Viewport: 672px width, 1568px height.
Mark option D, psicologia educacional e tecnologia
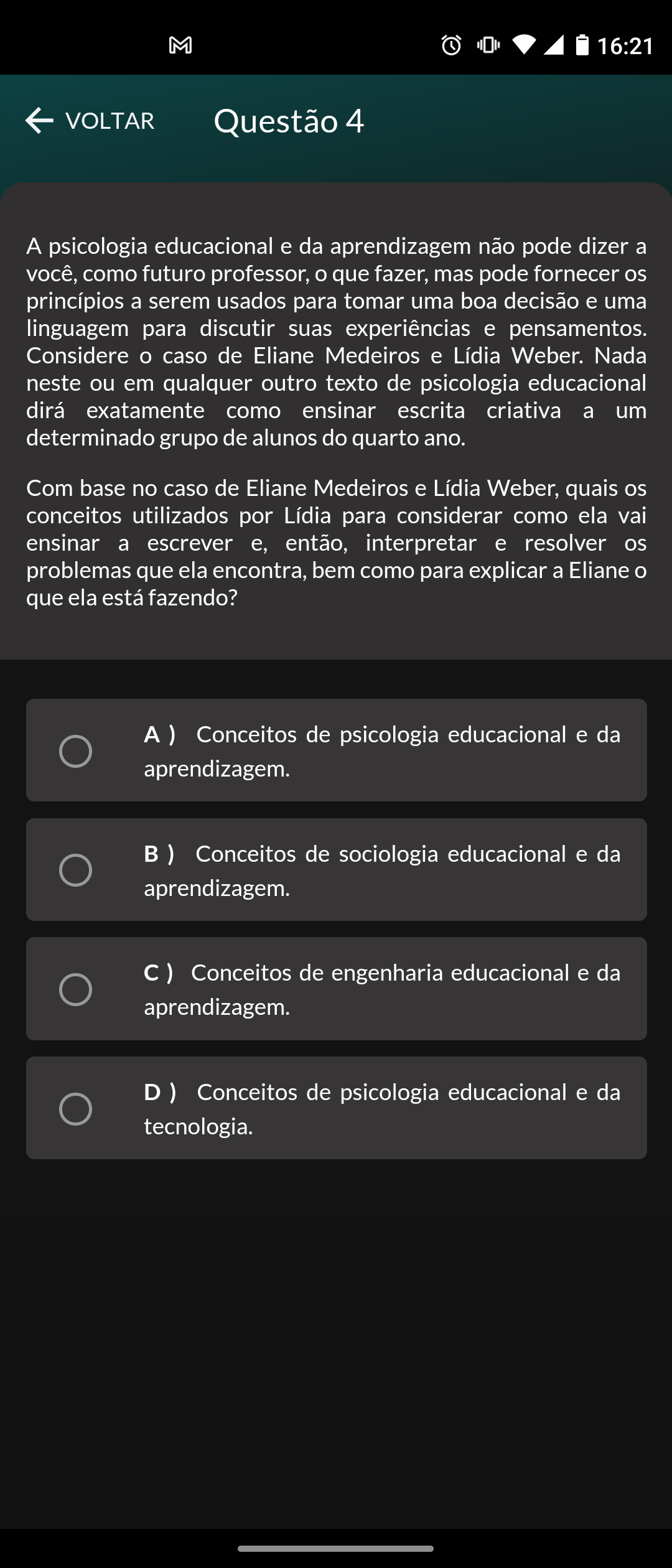pos(76,1109)
